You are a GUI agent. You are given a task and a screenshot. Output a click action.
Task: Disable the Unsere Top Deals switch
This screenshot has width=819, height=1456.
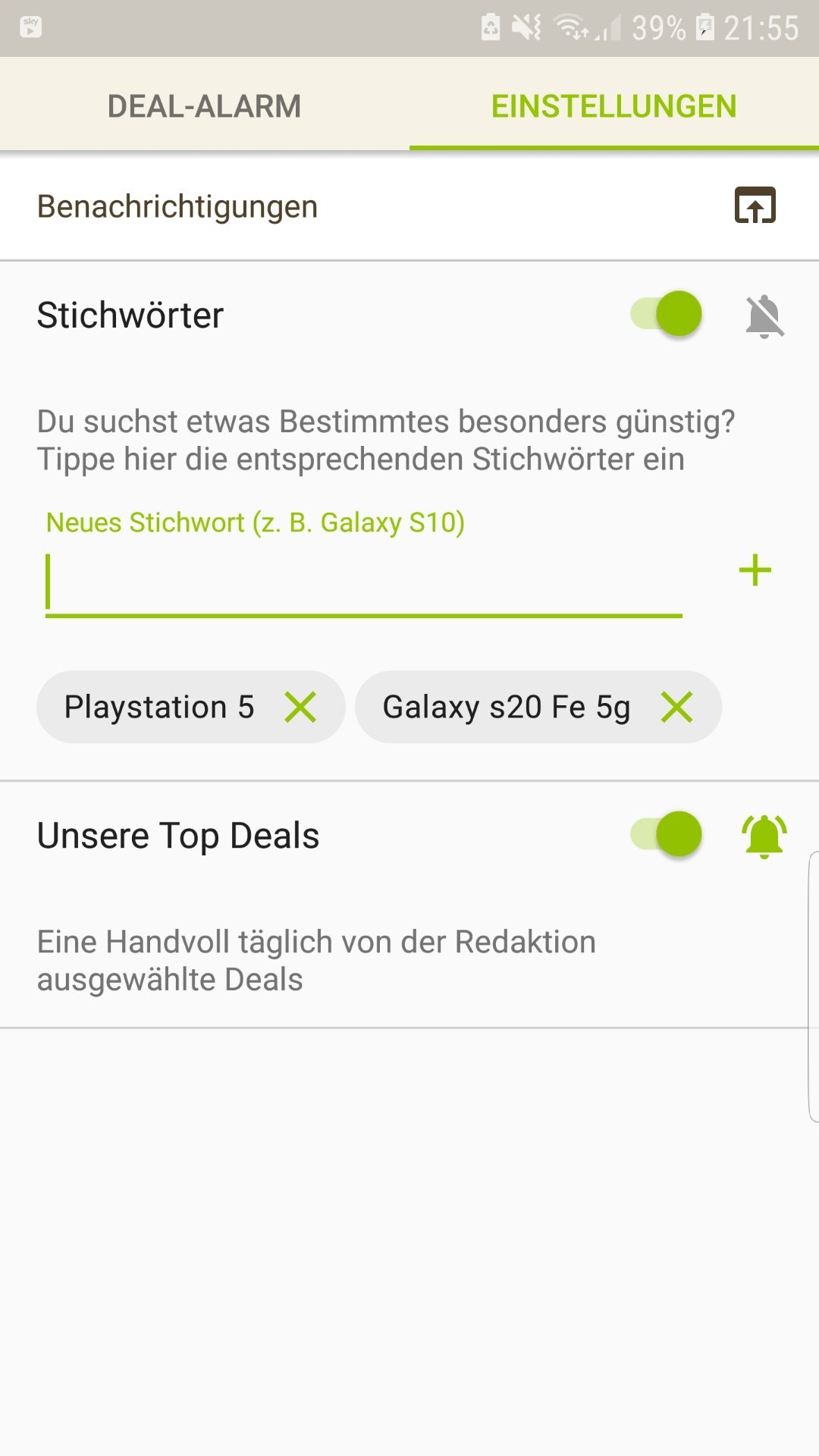coord(667,834)
